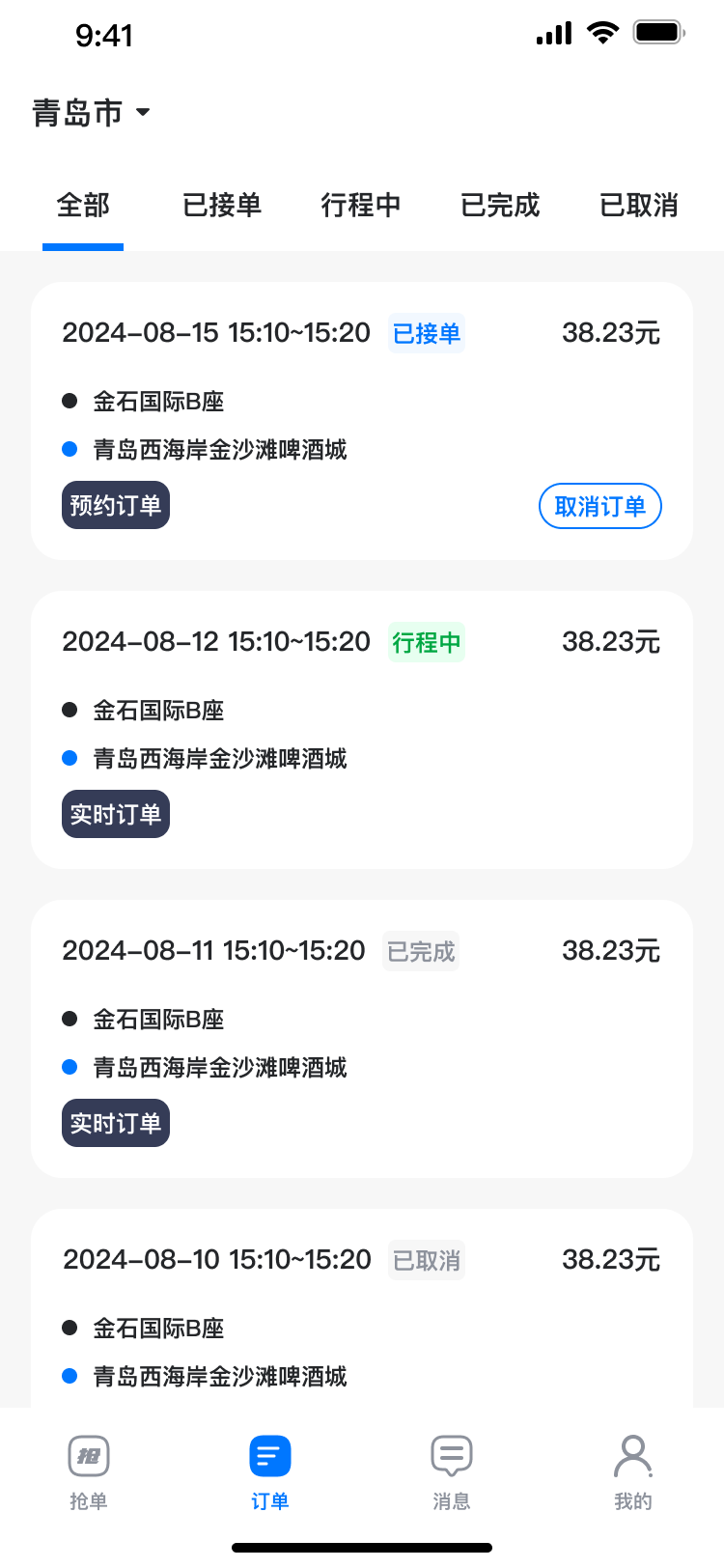Open the 2024-08-10 已取消 order card
The height and width of the screenshot is (1568, 724).
(x=362, y=1308)
